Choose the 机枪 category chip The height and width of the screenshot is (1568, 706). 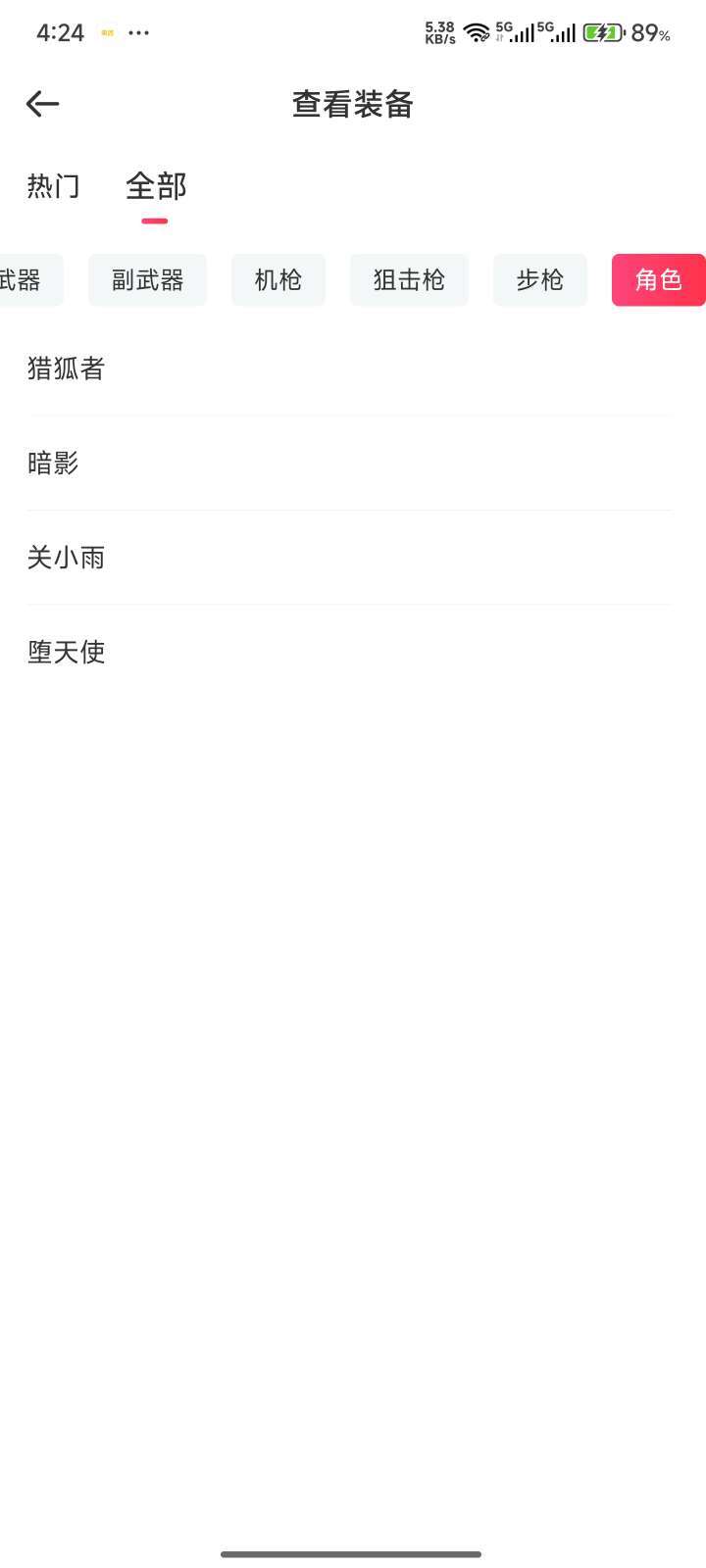pyautogui.click(x=278, y=280)
